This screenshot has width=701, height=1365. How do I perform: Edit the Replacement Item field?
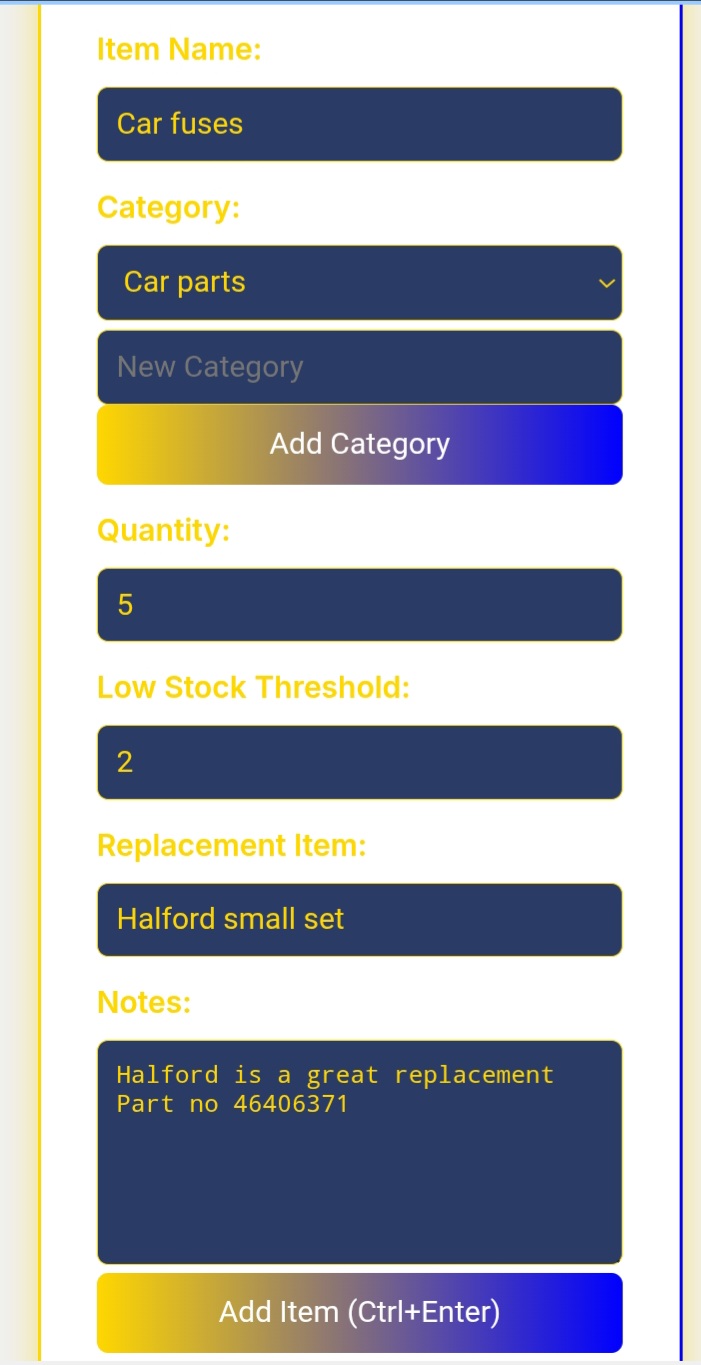(x=359, y=919)
